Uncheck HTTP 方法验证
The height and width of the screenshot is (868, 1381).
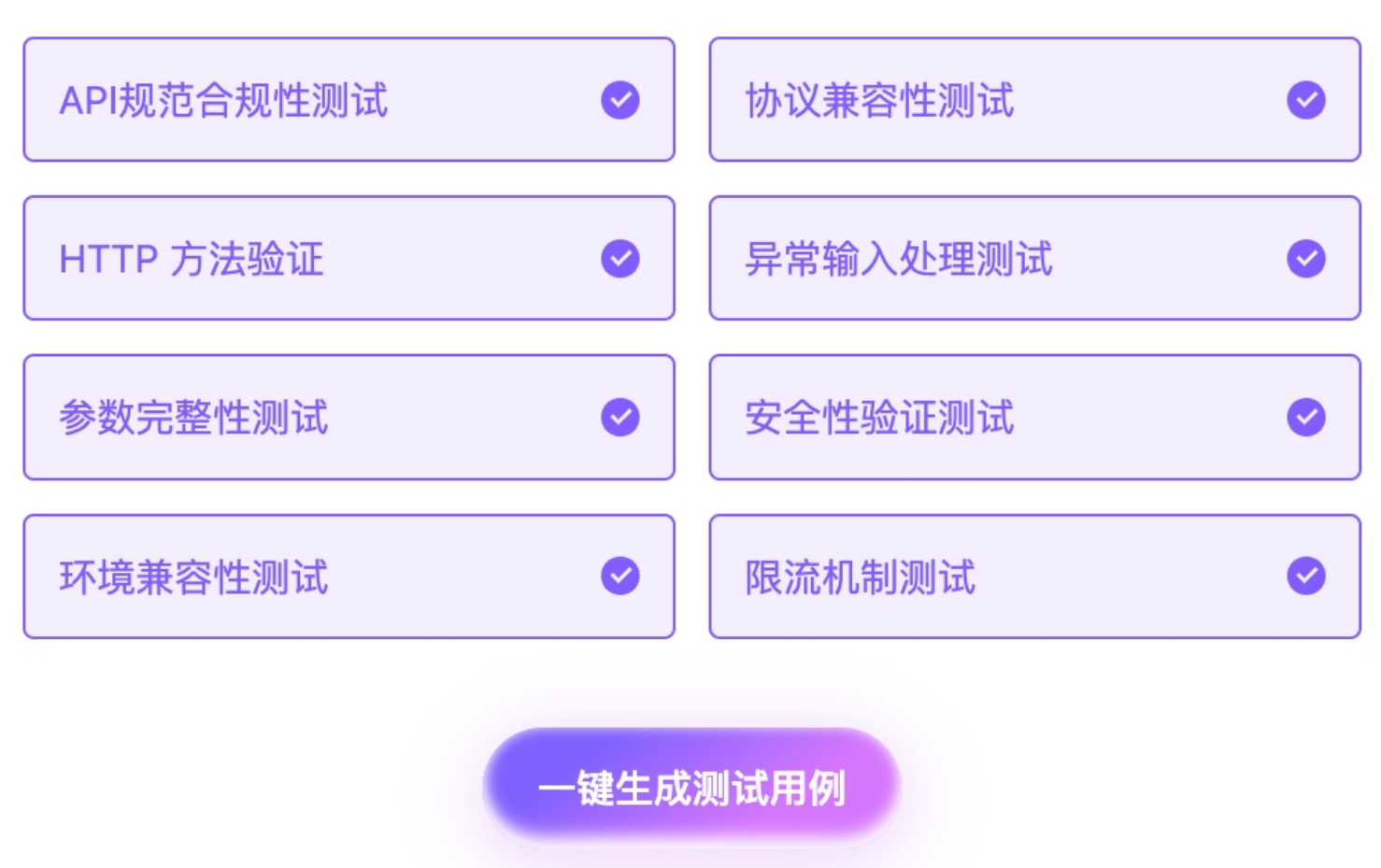(x=619, y=259)
